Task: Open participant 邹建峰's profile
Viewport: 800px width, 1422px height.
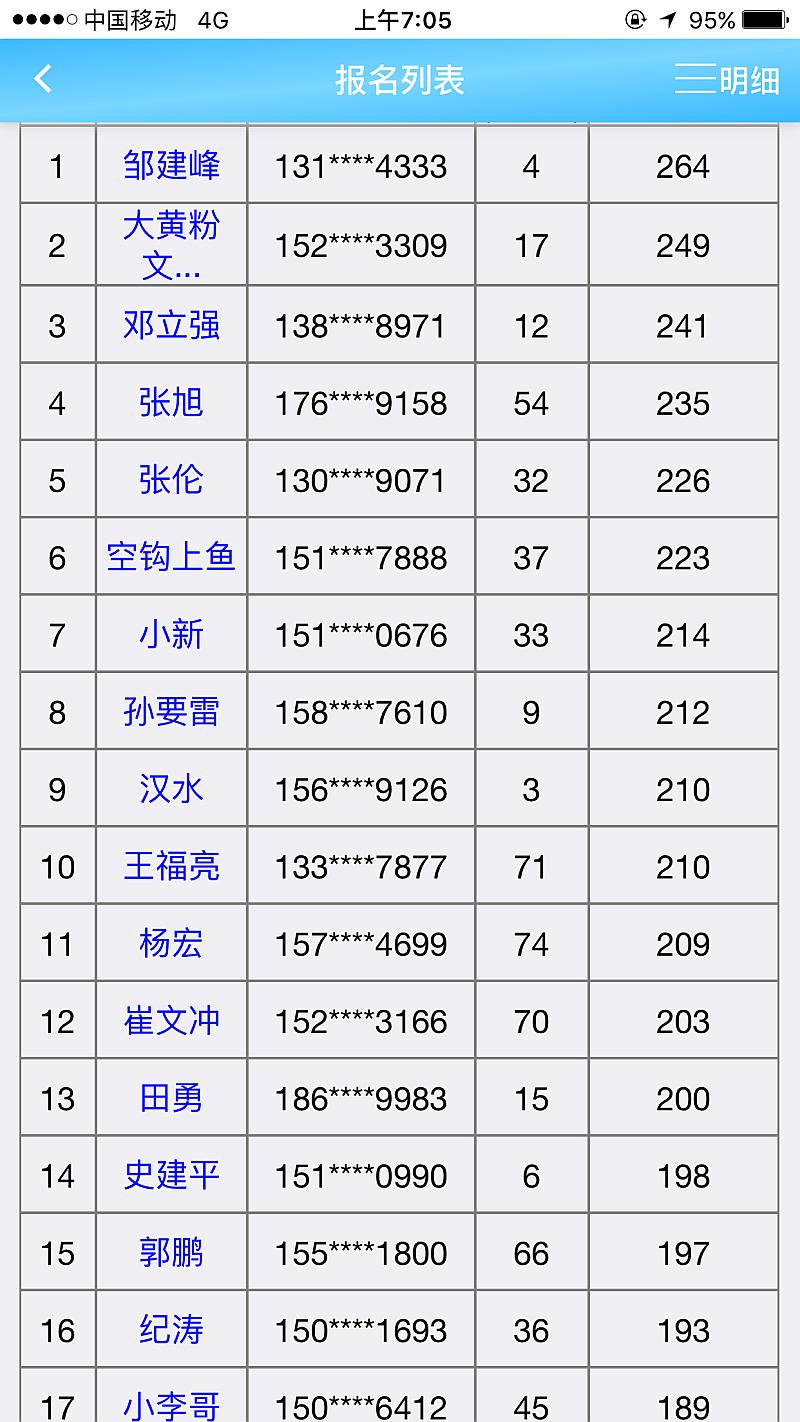Action: coord(170,166)
